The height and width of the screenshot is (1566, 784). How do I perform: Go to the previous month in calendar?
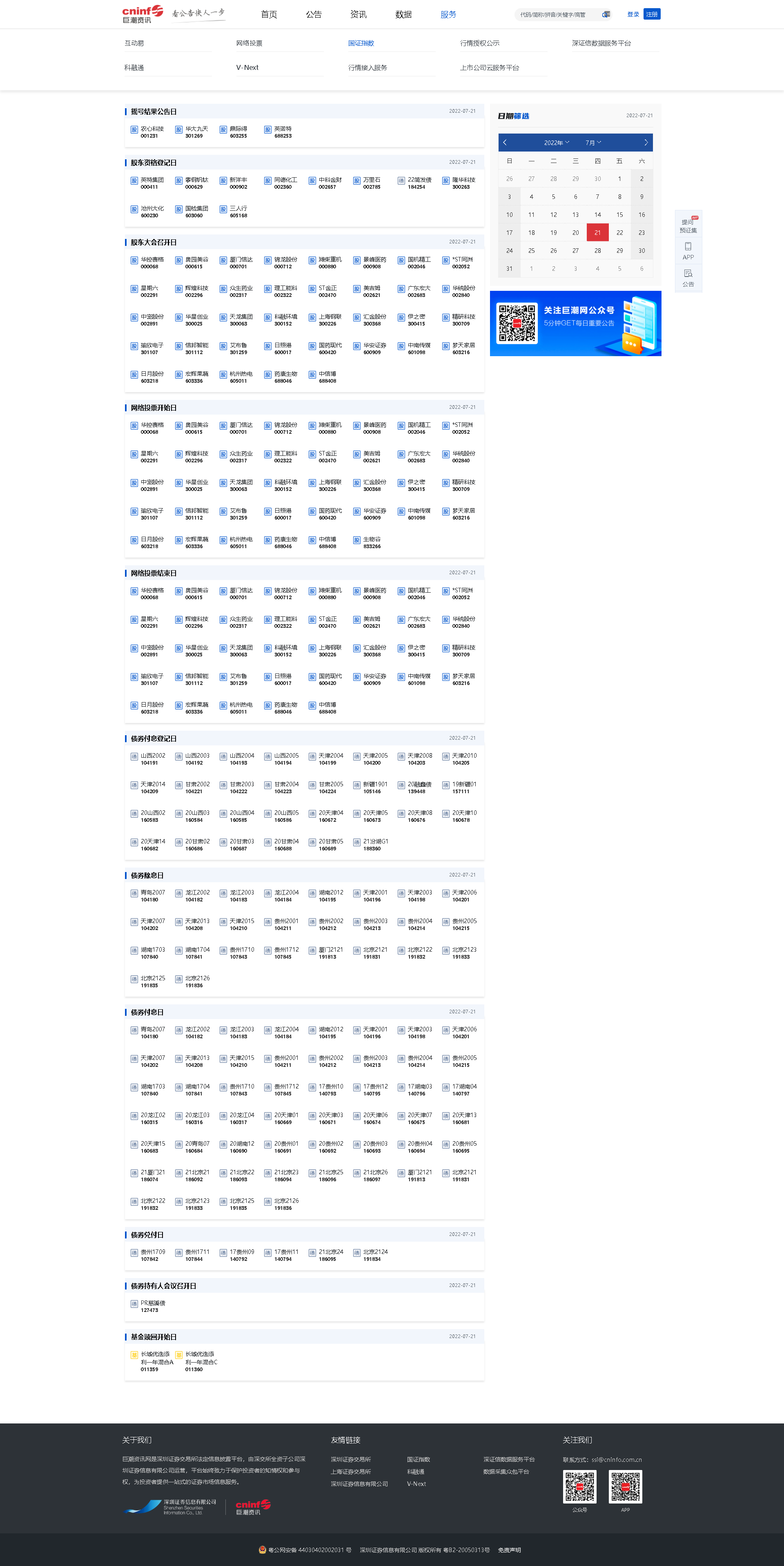click(505, 143)
